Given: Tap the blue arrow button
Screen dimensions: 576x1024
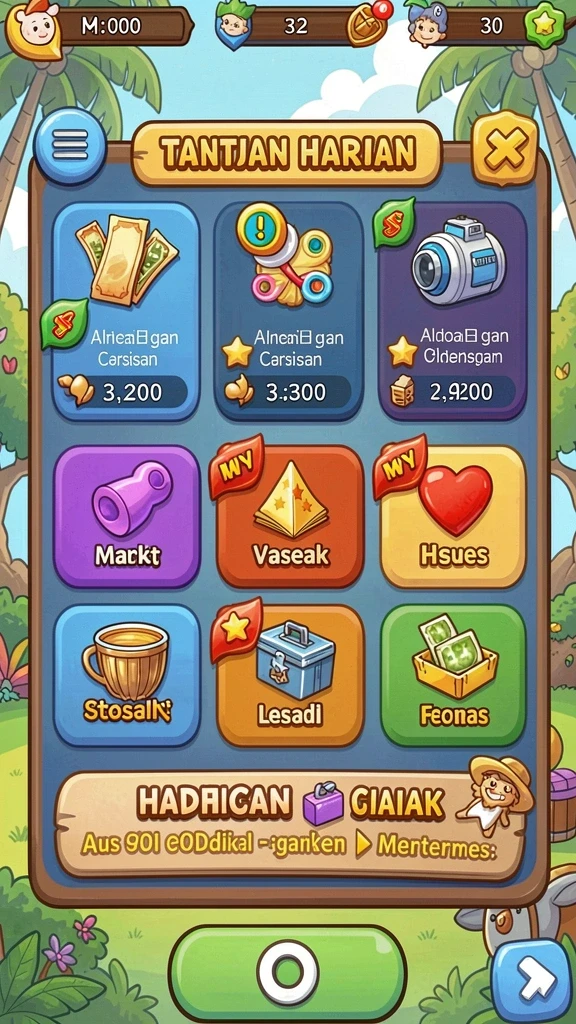Looking at the screenshot, I should 530,981.
